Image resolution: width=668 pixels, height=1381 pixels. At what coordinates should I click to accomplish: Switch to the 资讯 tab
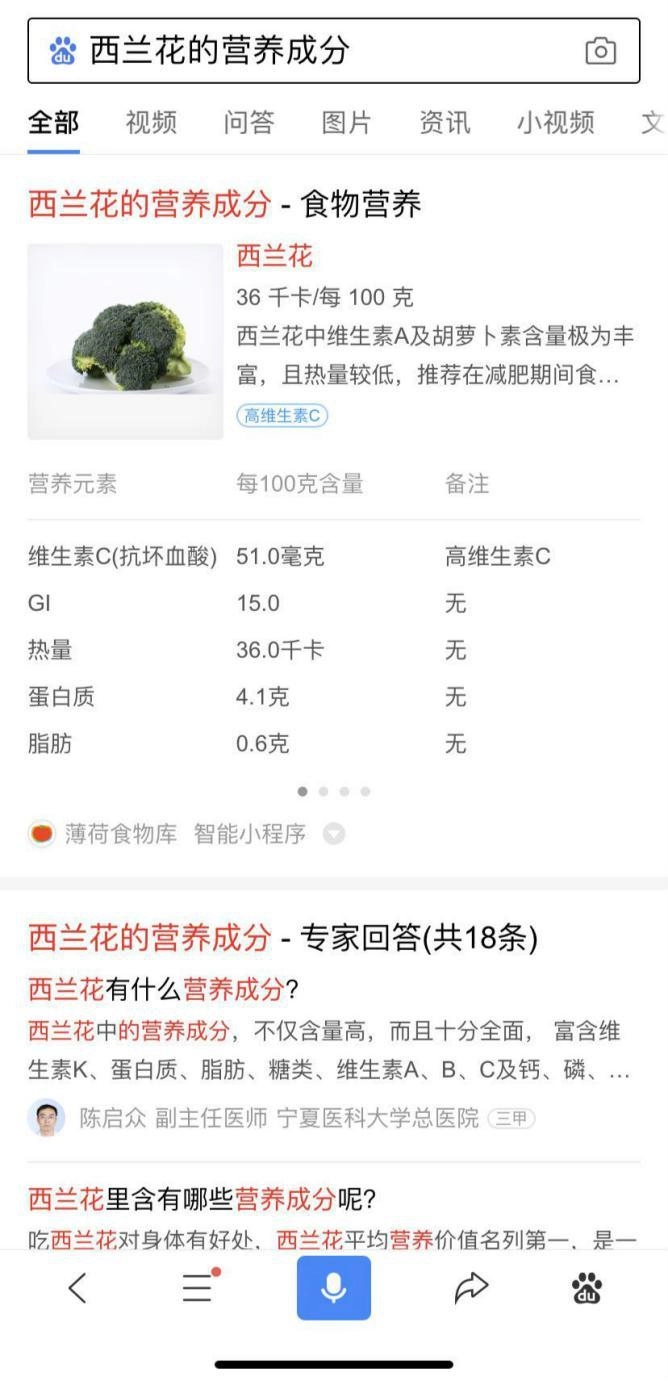[444, 122]
